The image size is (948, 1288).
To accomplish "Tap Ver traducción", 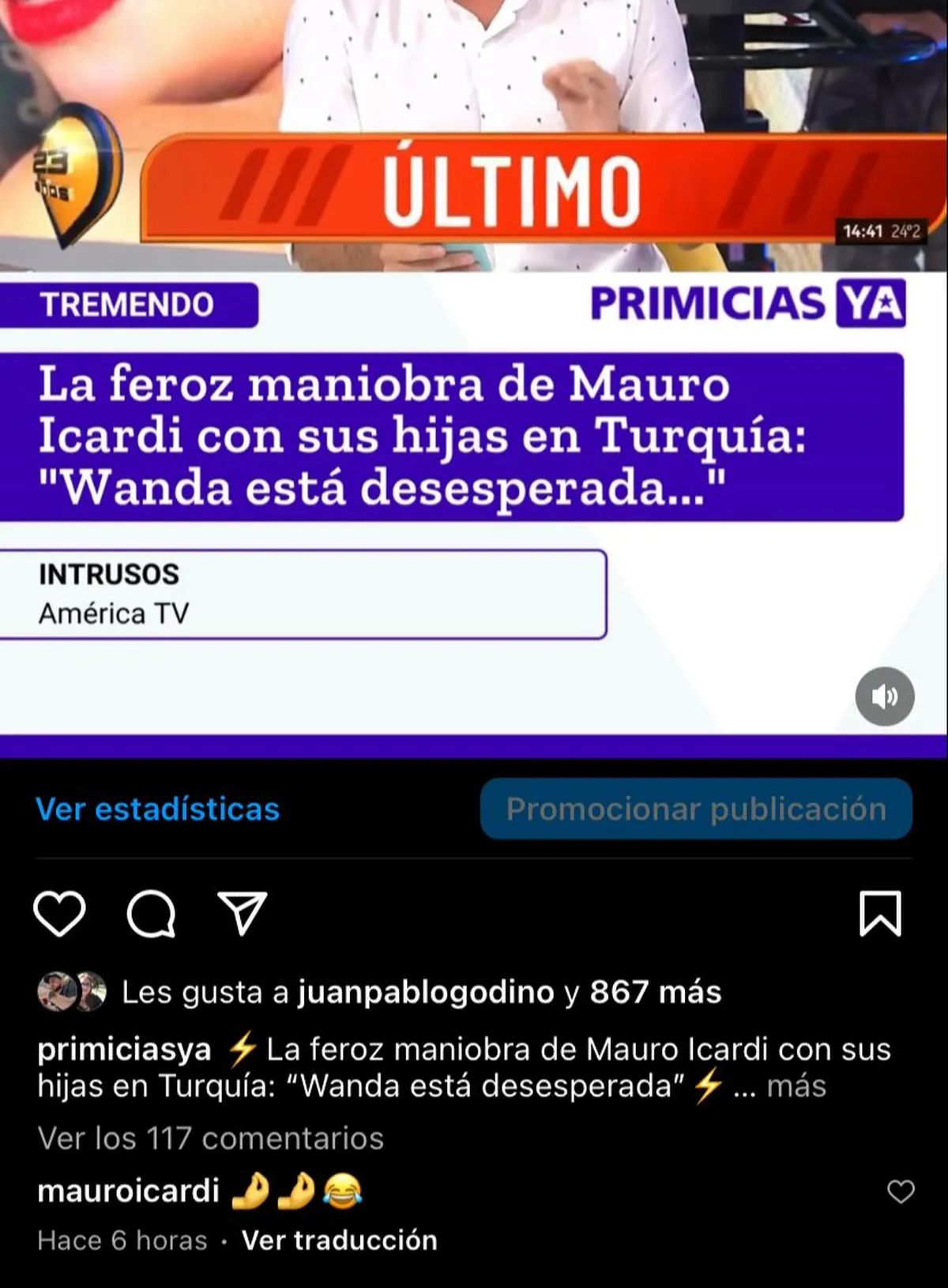I will [x=340, y=1241].
